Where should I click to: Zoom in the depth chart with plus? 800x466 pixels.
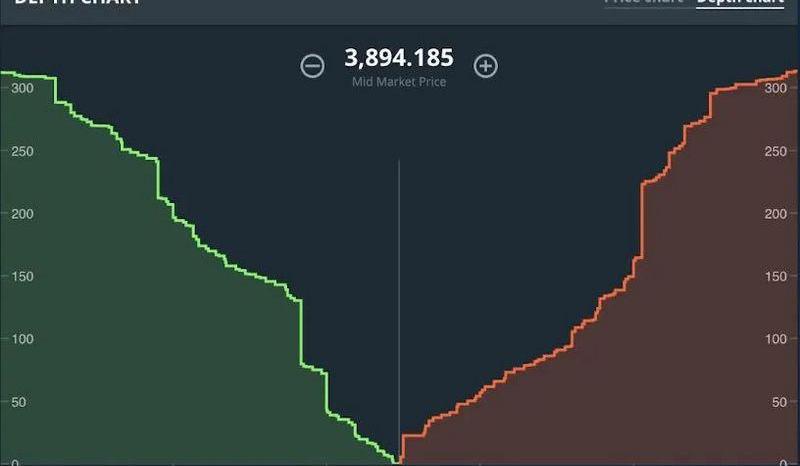point(485,66)
